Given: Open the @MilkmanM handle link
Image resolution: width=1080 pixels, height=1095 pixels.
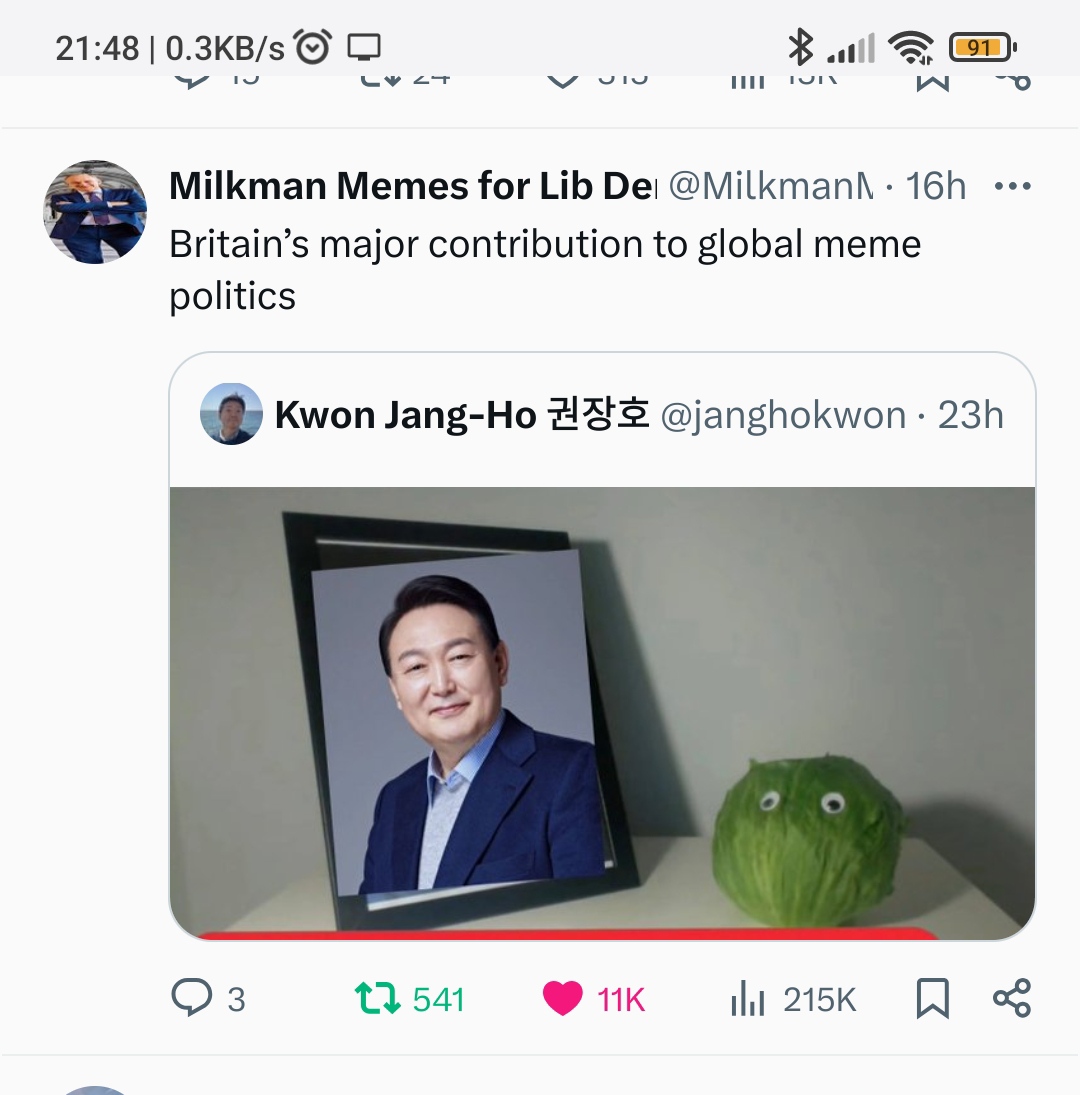Looking at the screenshot, I should coord(770,187).
